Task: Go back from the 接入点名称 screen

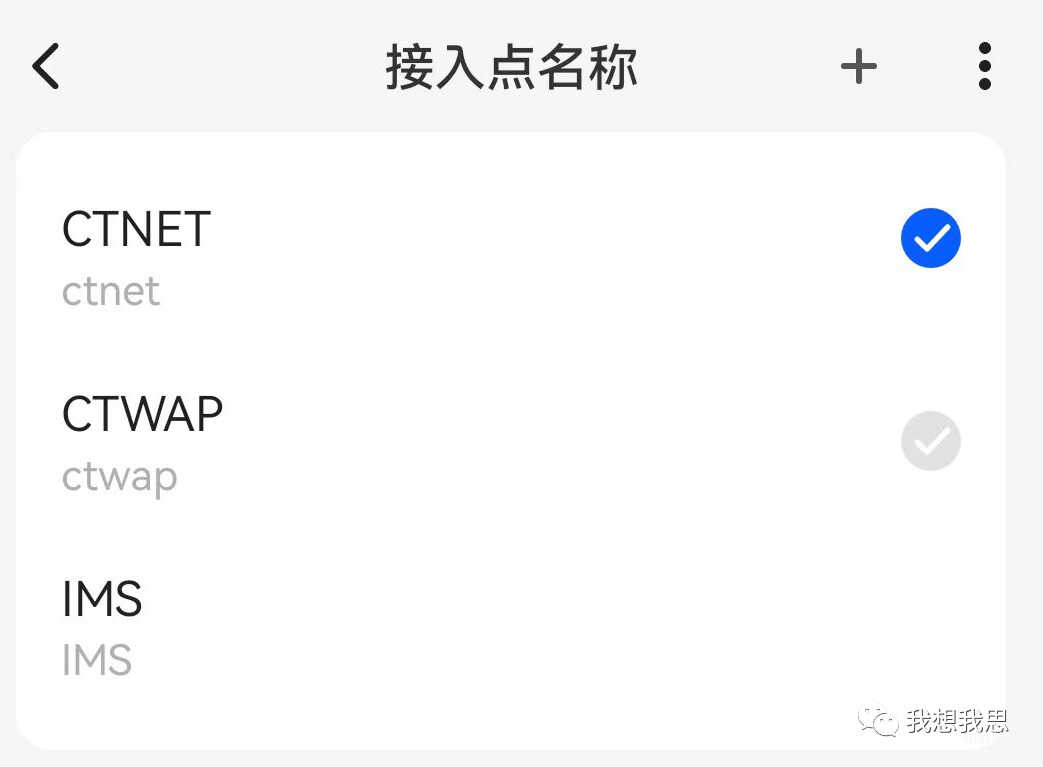Action: click(x=46, y=67)
